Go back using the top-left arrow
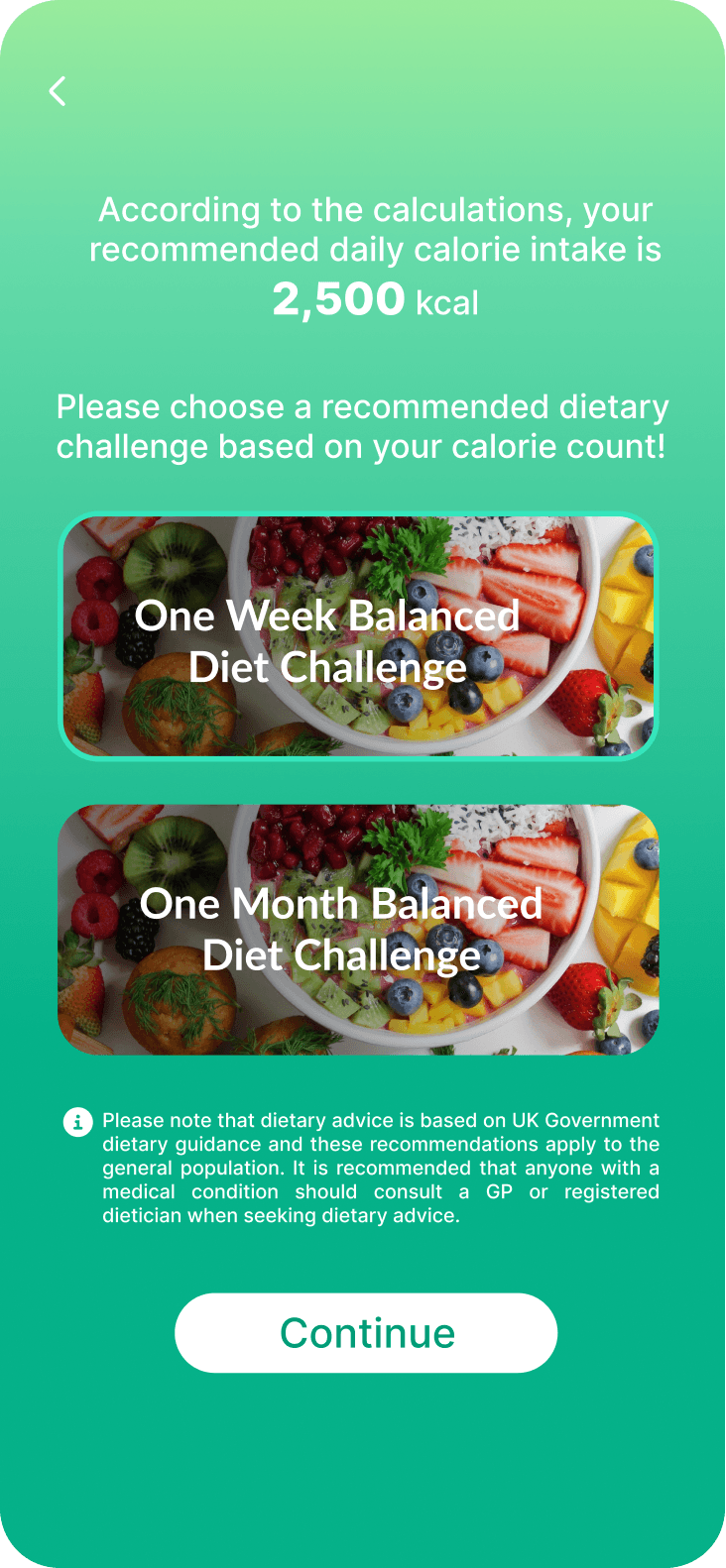Image resolution: width=726 pixels, height=1568 pixels. coord(58,91)
